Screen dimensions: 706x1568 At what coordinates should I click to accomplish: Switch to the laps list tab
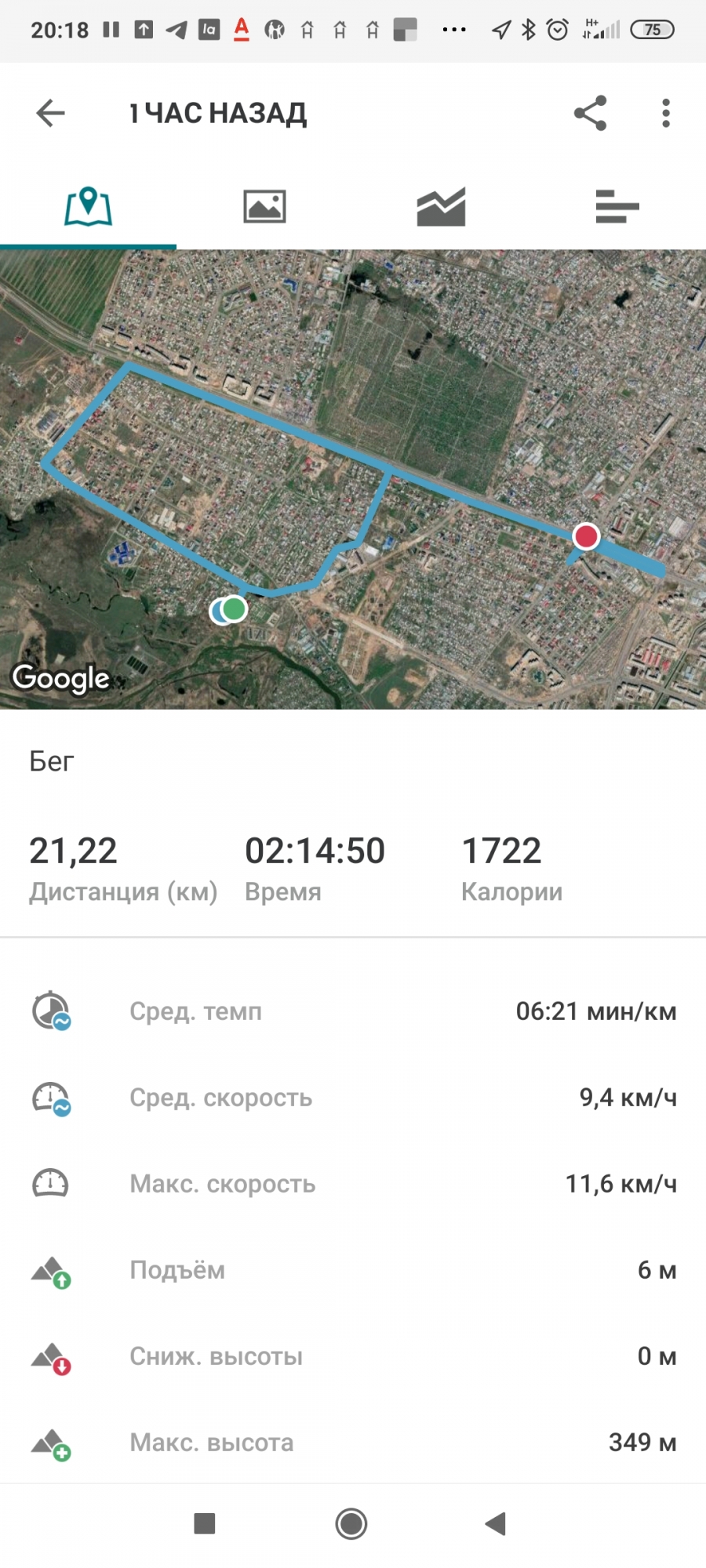tap(617, 207)
